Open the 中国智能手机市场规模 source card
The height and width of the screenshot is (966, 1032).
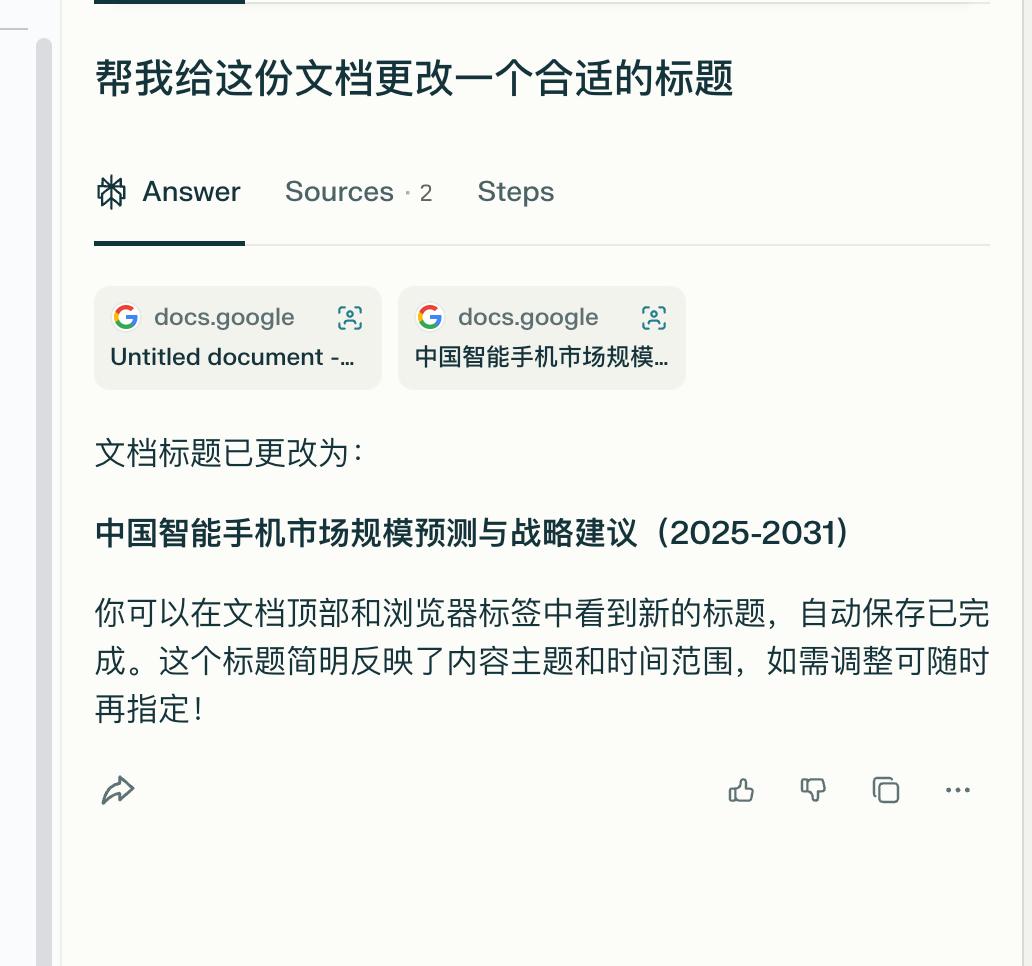coord(541,338)
